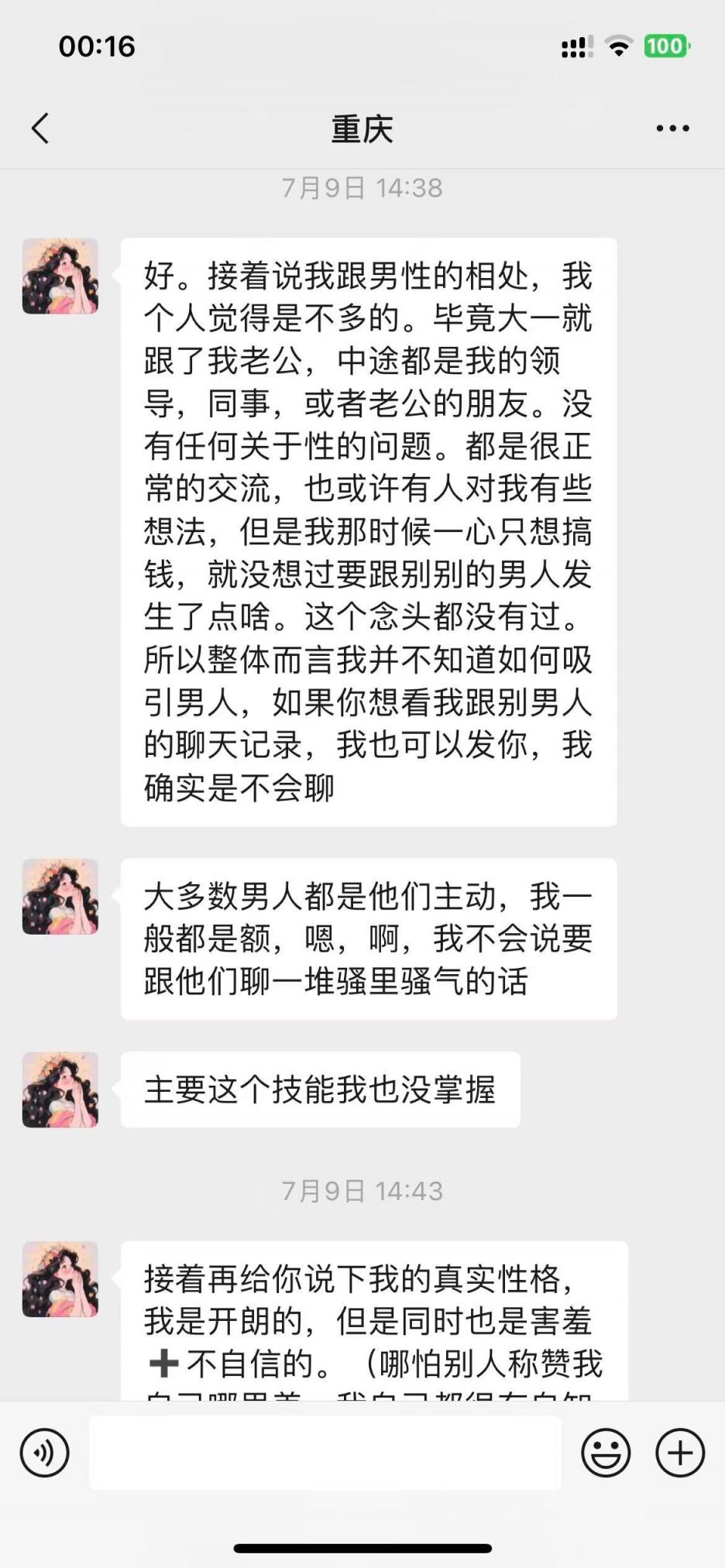Open sender's avatar beside 主要这个技能我也没掌握

pos(60,1089)
